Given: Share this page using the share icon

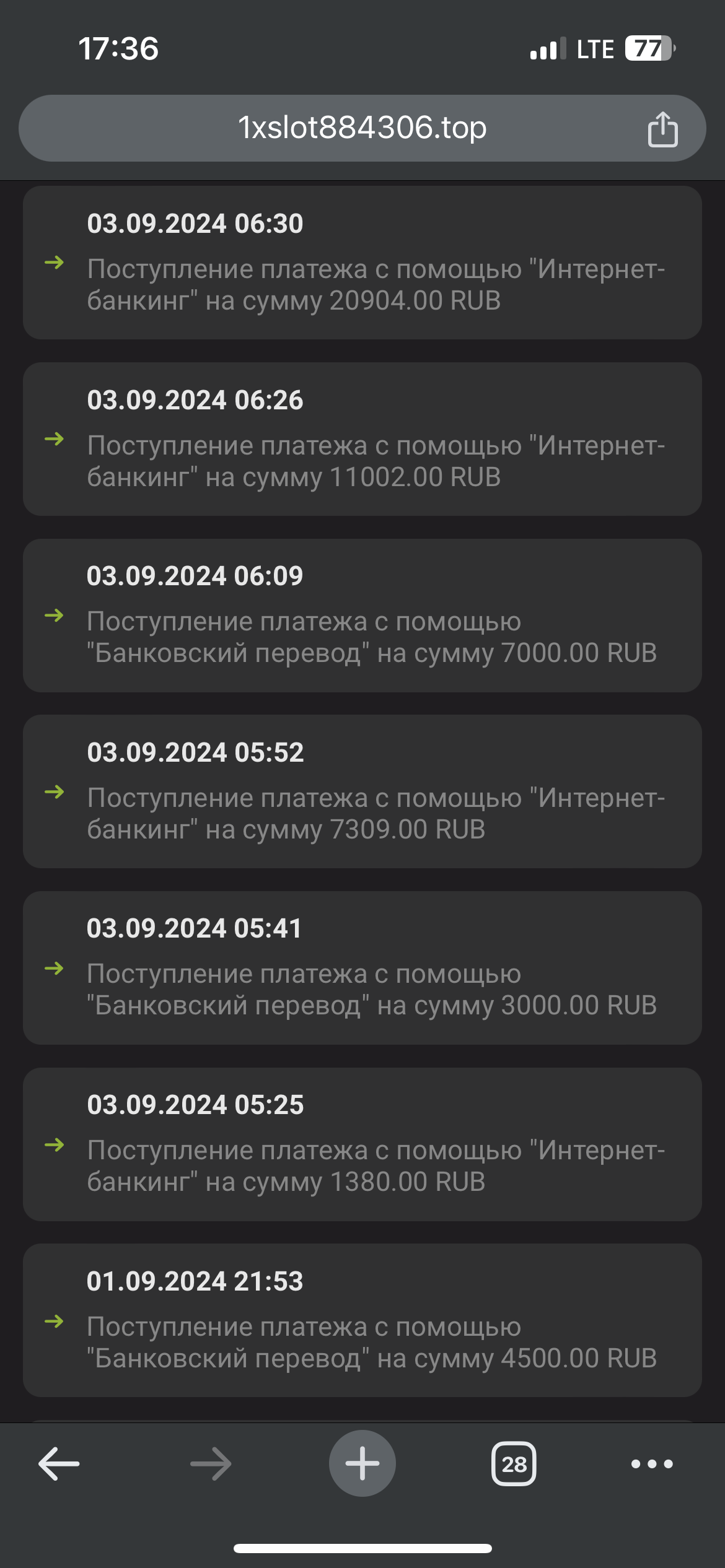Looking at the screenshot, I should [662, 129].
